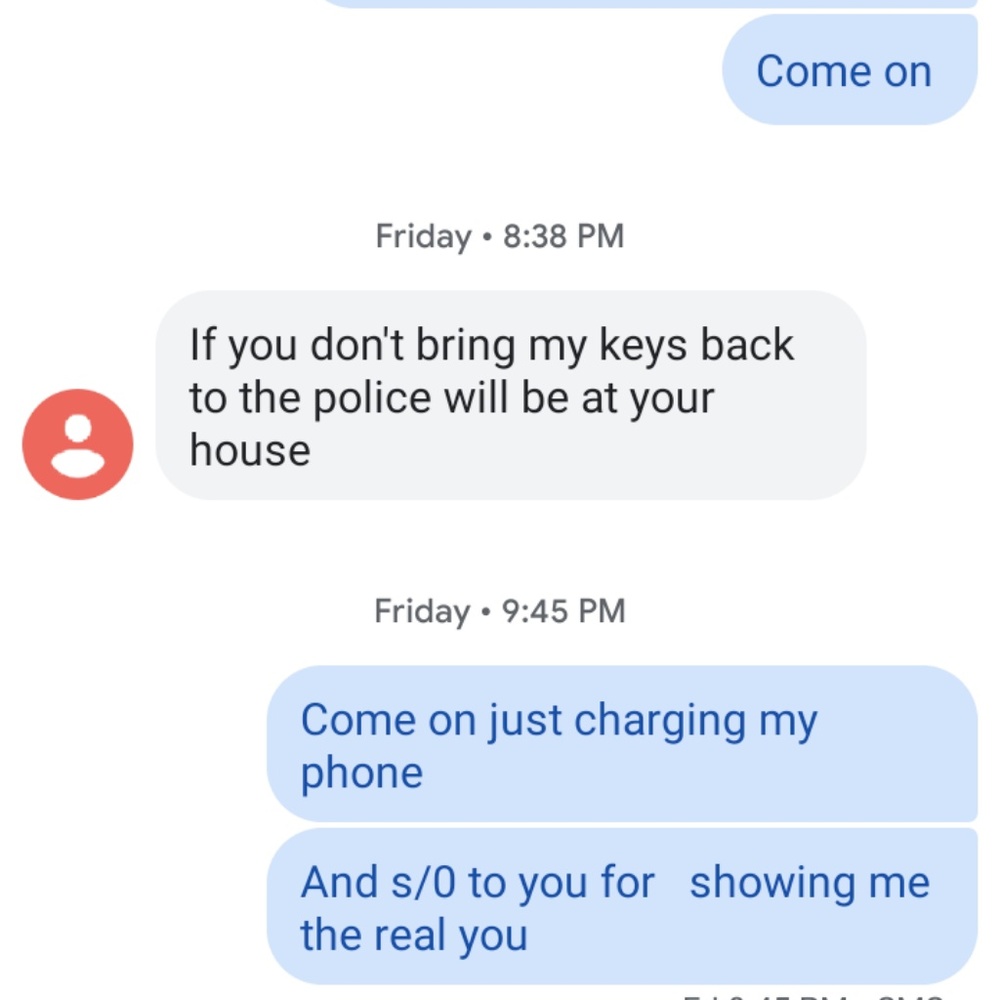The image size is (1000, 1000).
Task: Open the sender's red contact avatar
Action: coord(77,444)
